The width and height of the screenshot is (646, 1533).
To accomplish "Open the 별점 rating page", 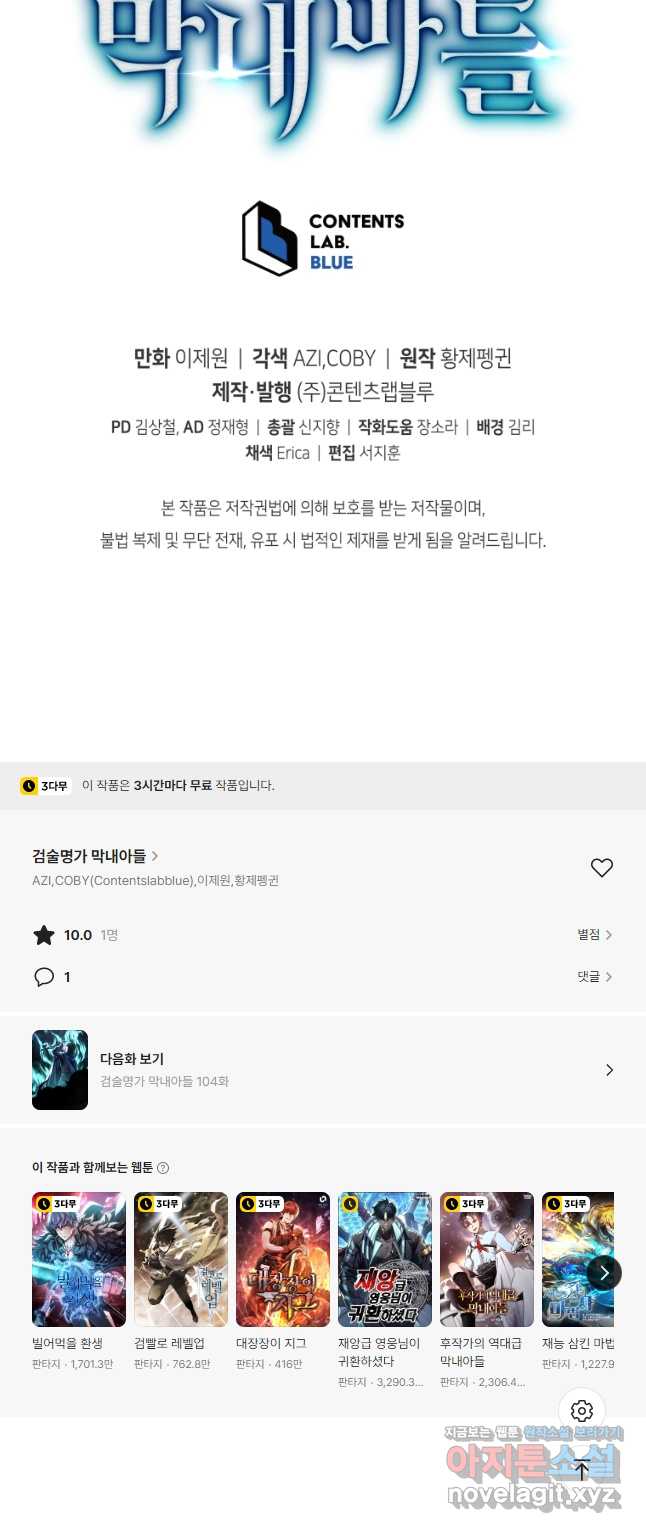I will tap(594, 935).
